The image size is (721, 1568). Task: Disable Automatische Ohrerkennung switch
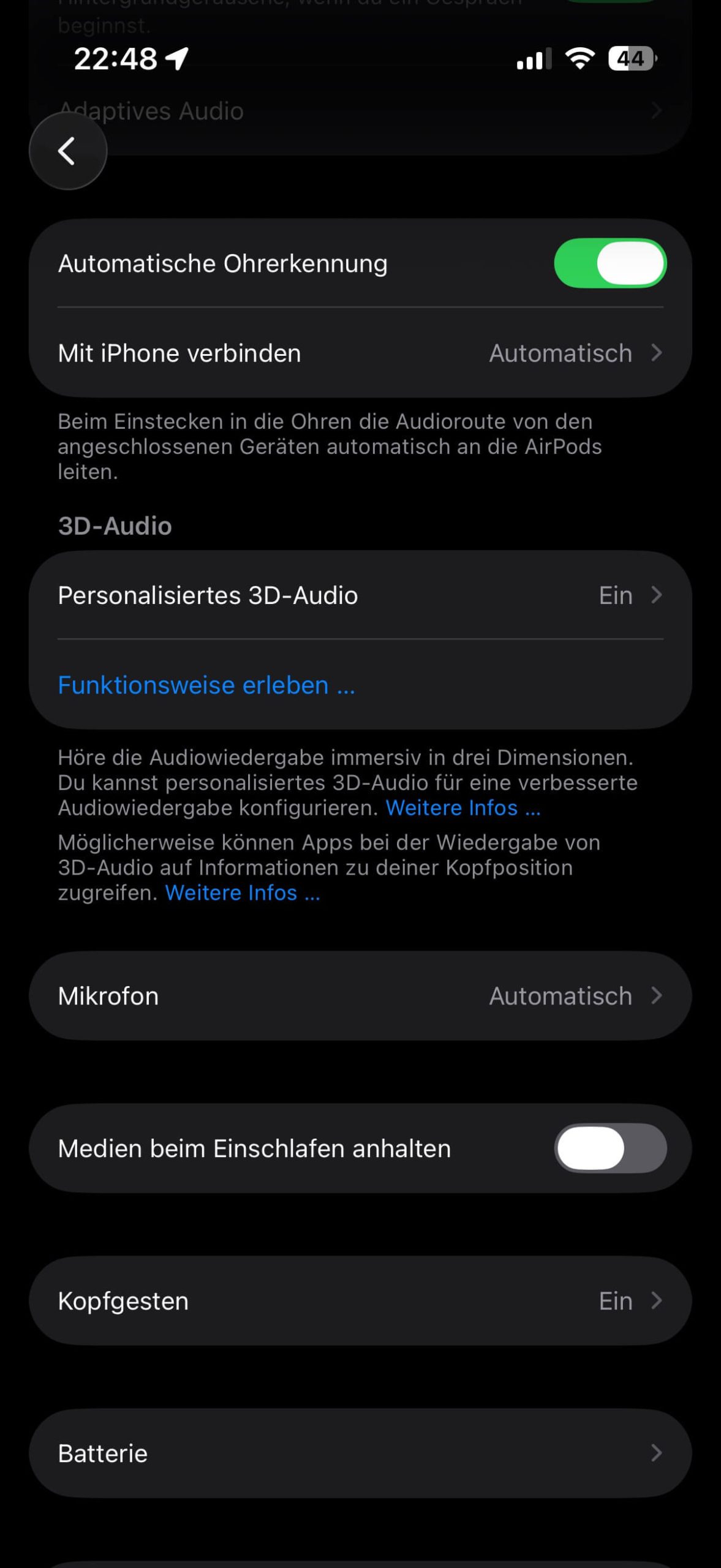click(x=610, y=263)
